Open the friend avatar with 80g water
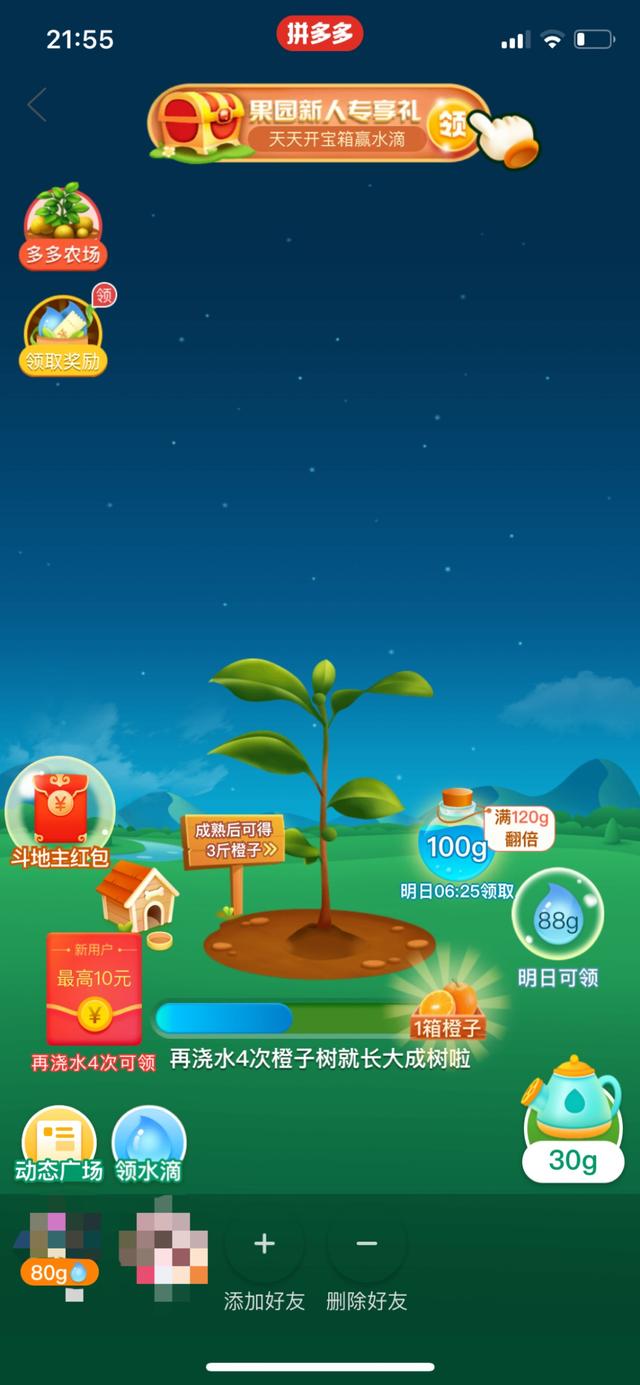The width and height of the screenshot is (640, 1385). 58,1245
